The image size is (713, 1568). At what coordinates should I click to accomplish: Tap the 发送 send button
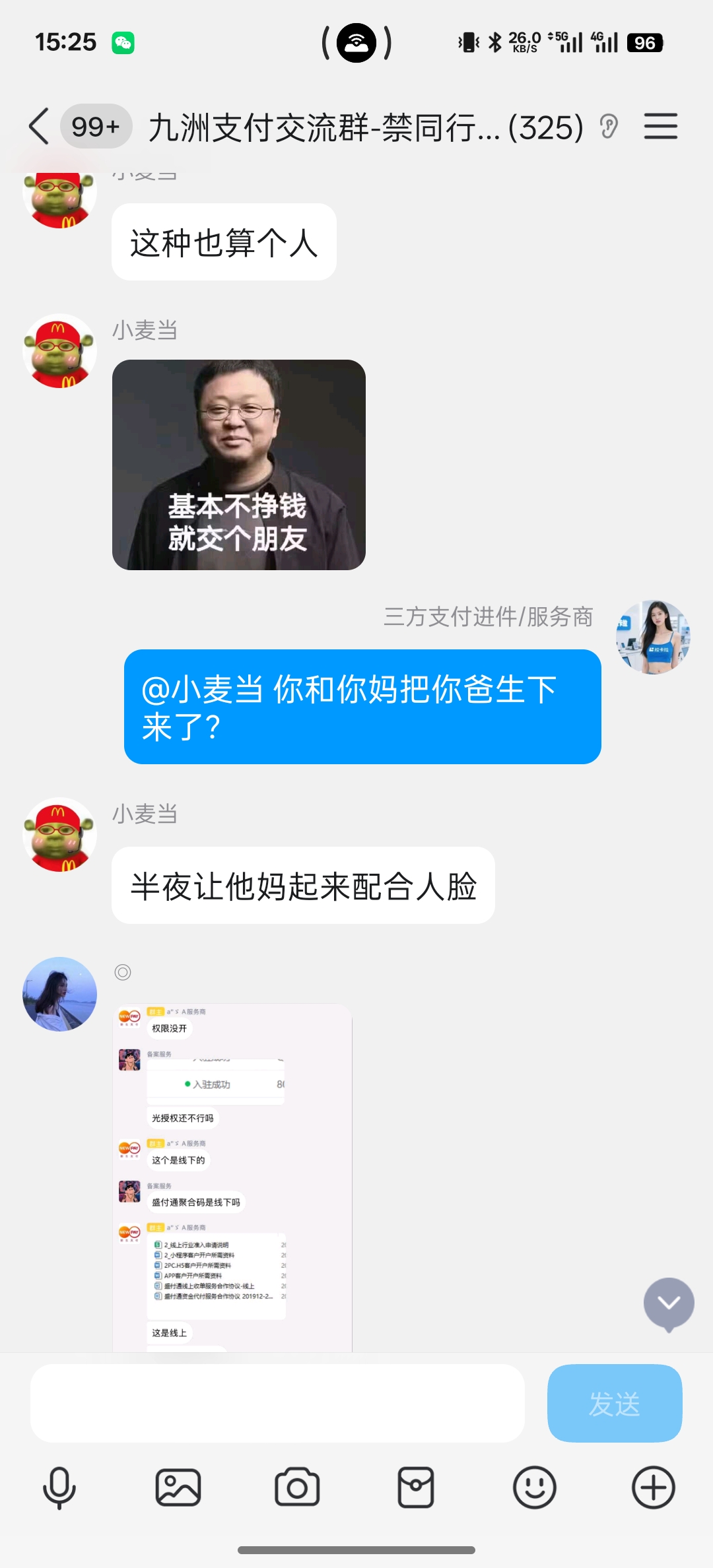[614, 1403]
